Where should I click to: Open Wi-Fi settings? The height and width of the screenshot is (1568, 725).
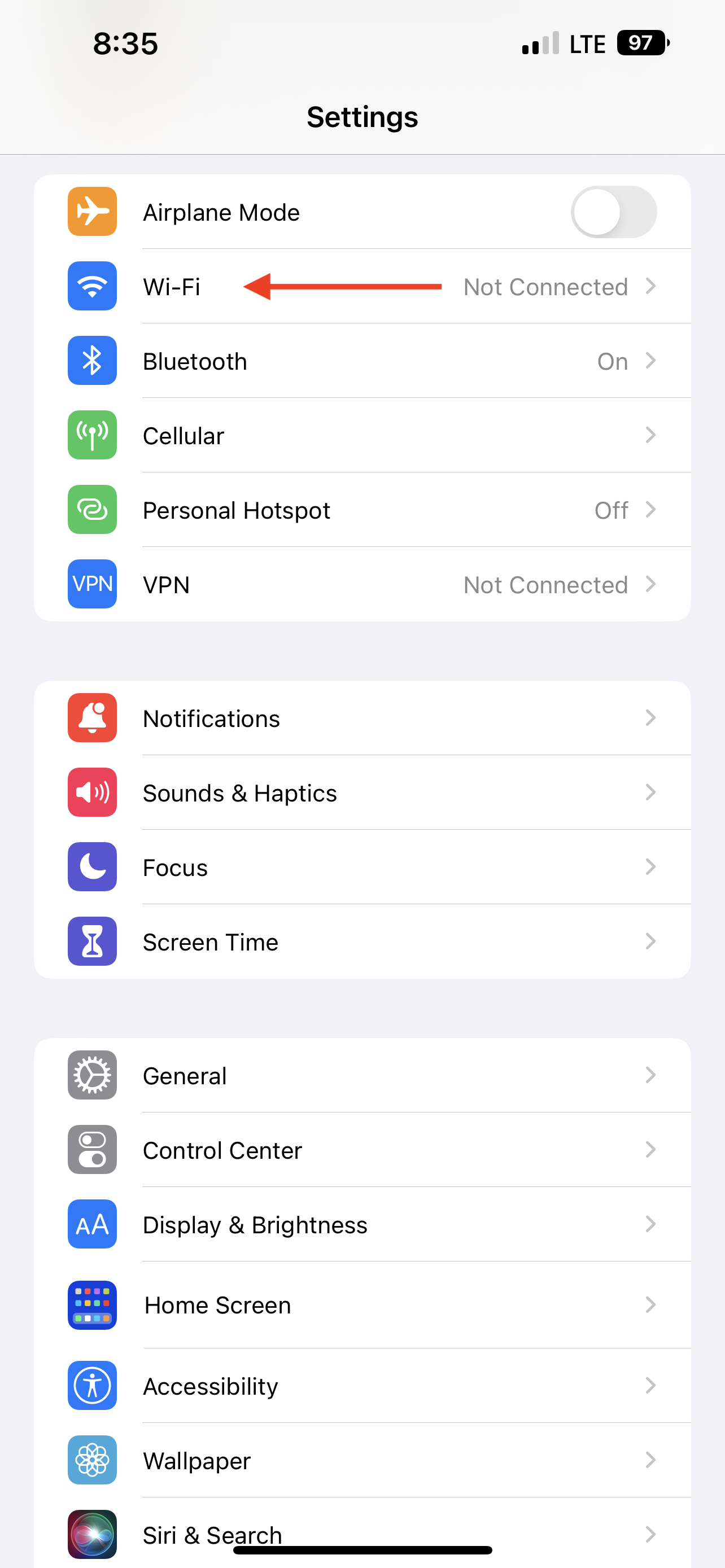tap(361, 287)
